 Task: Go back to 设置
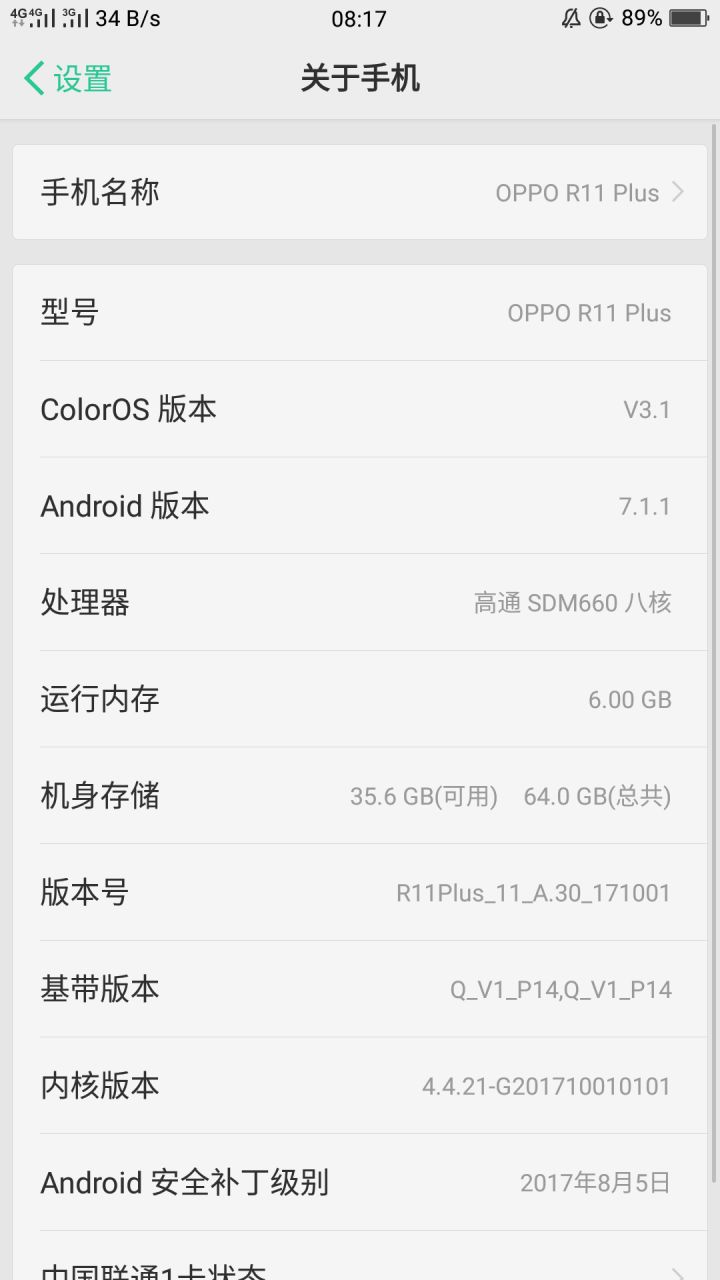(68, 78)
